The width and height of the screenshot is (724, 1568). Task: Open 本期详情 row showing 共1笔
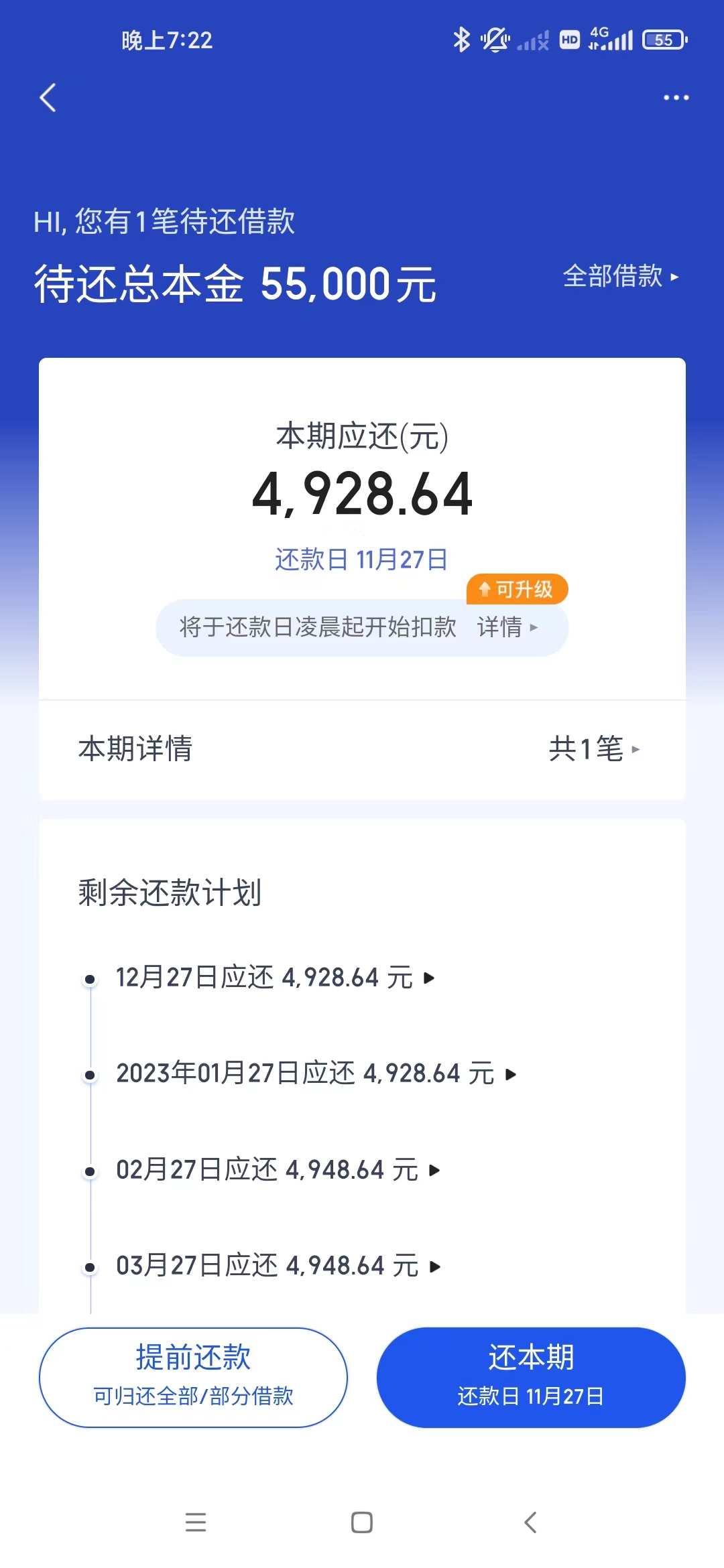click(x=362, y=748)
